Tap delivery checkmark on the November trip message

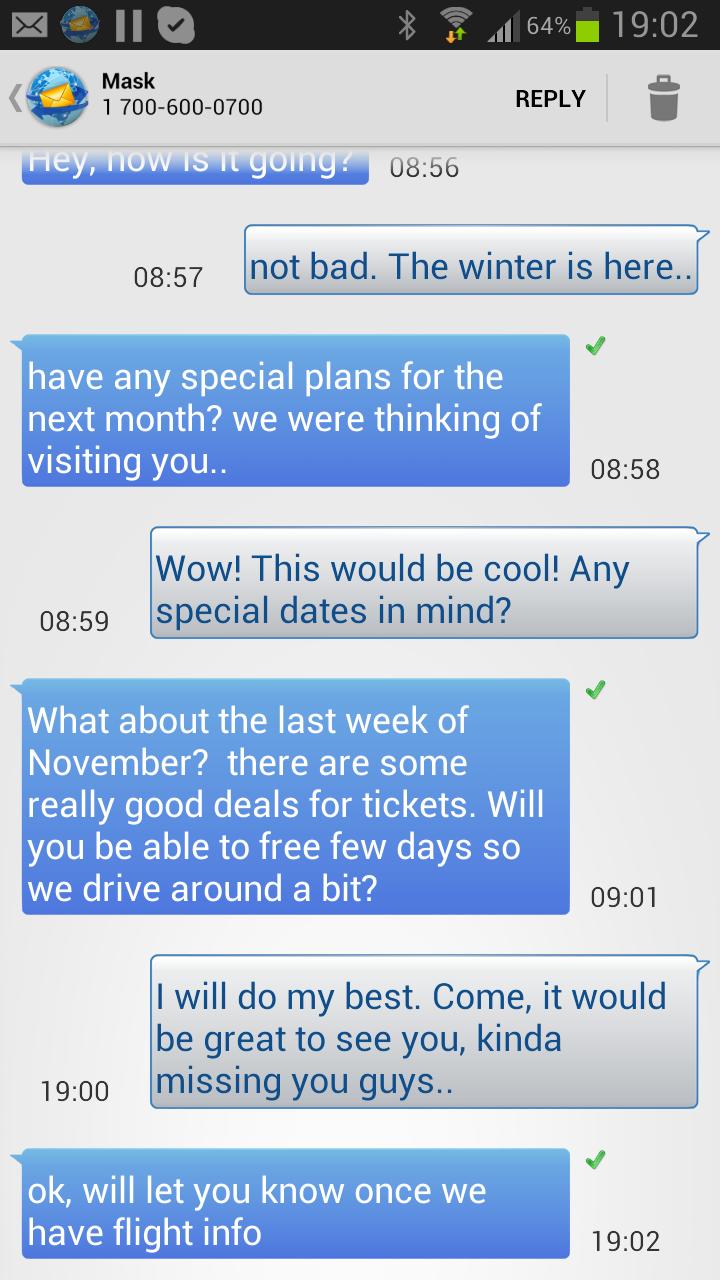(595, 689)
